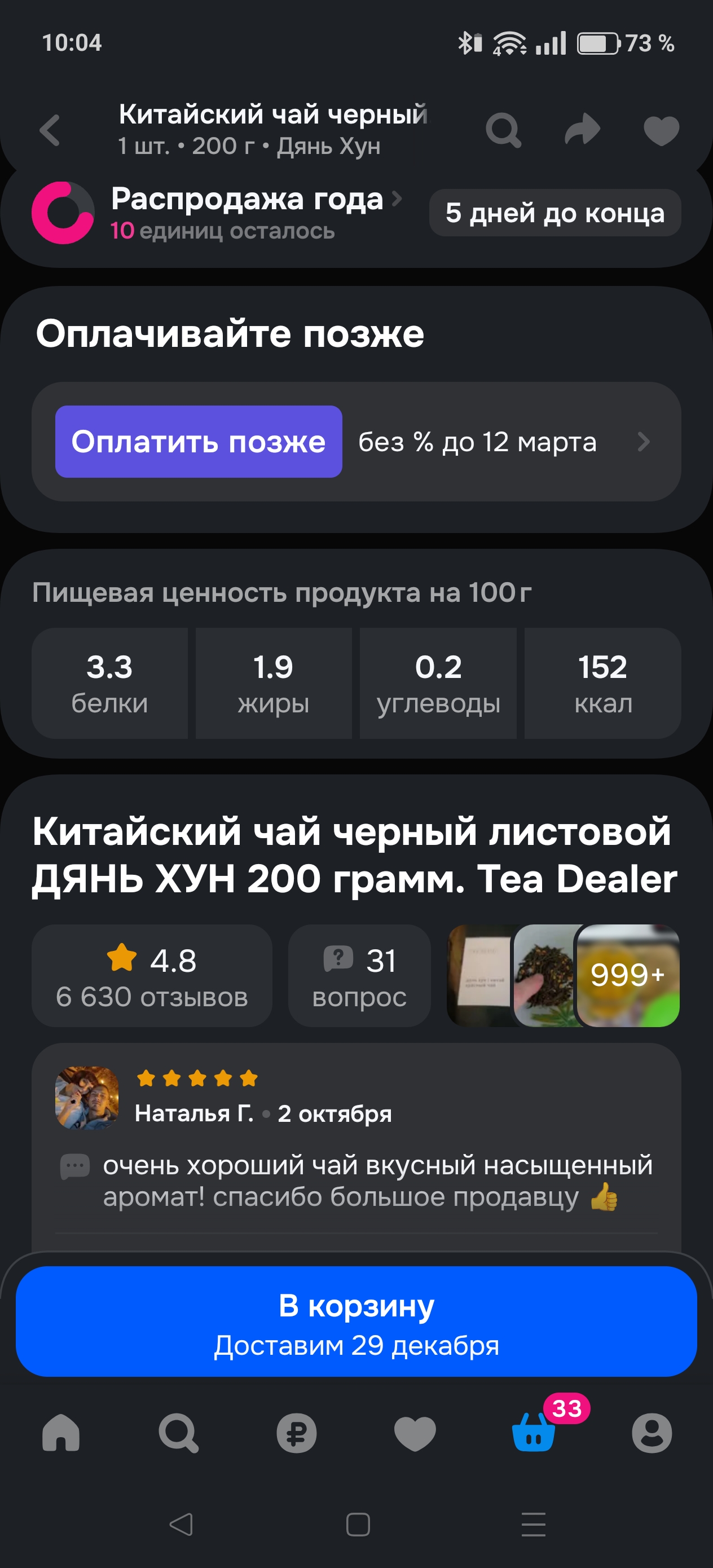713x1568 pixels.
Task: Switch to the bottom search tab
Action: point(178,1433)
